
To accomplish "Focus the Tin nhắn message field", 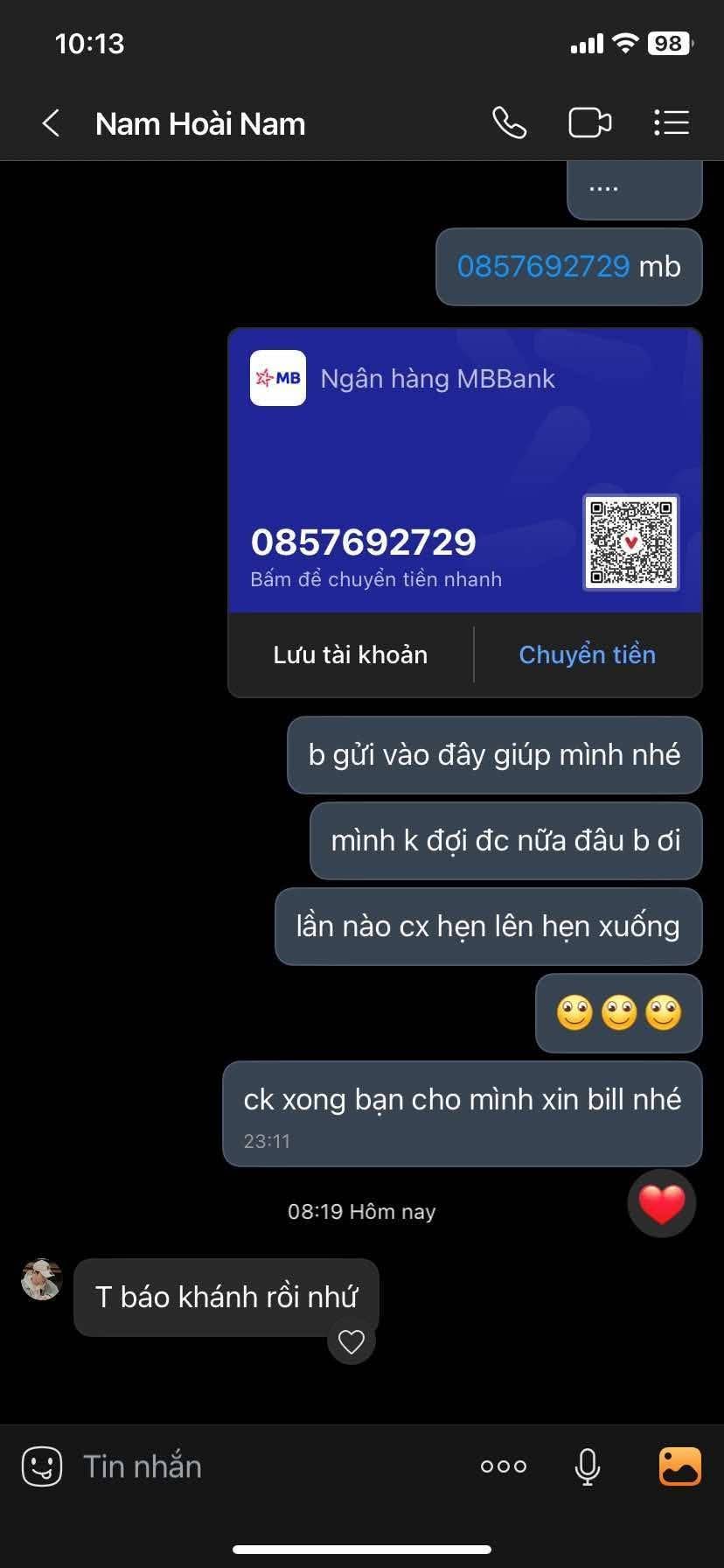I will pyautogui.click(x=262, y=1466).
